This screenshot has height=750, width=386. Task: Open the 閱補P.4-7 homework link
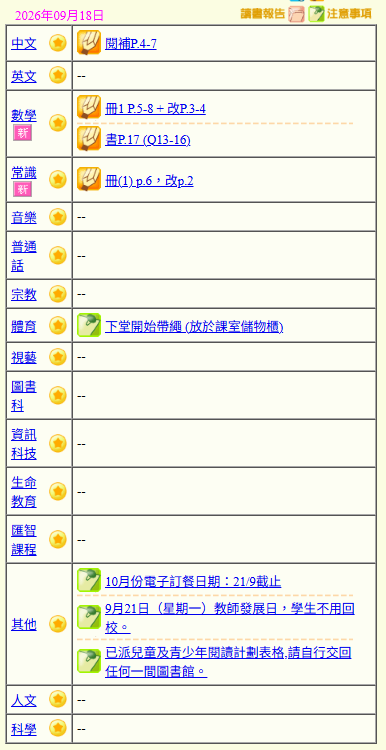[131, 44]
